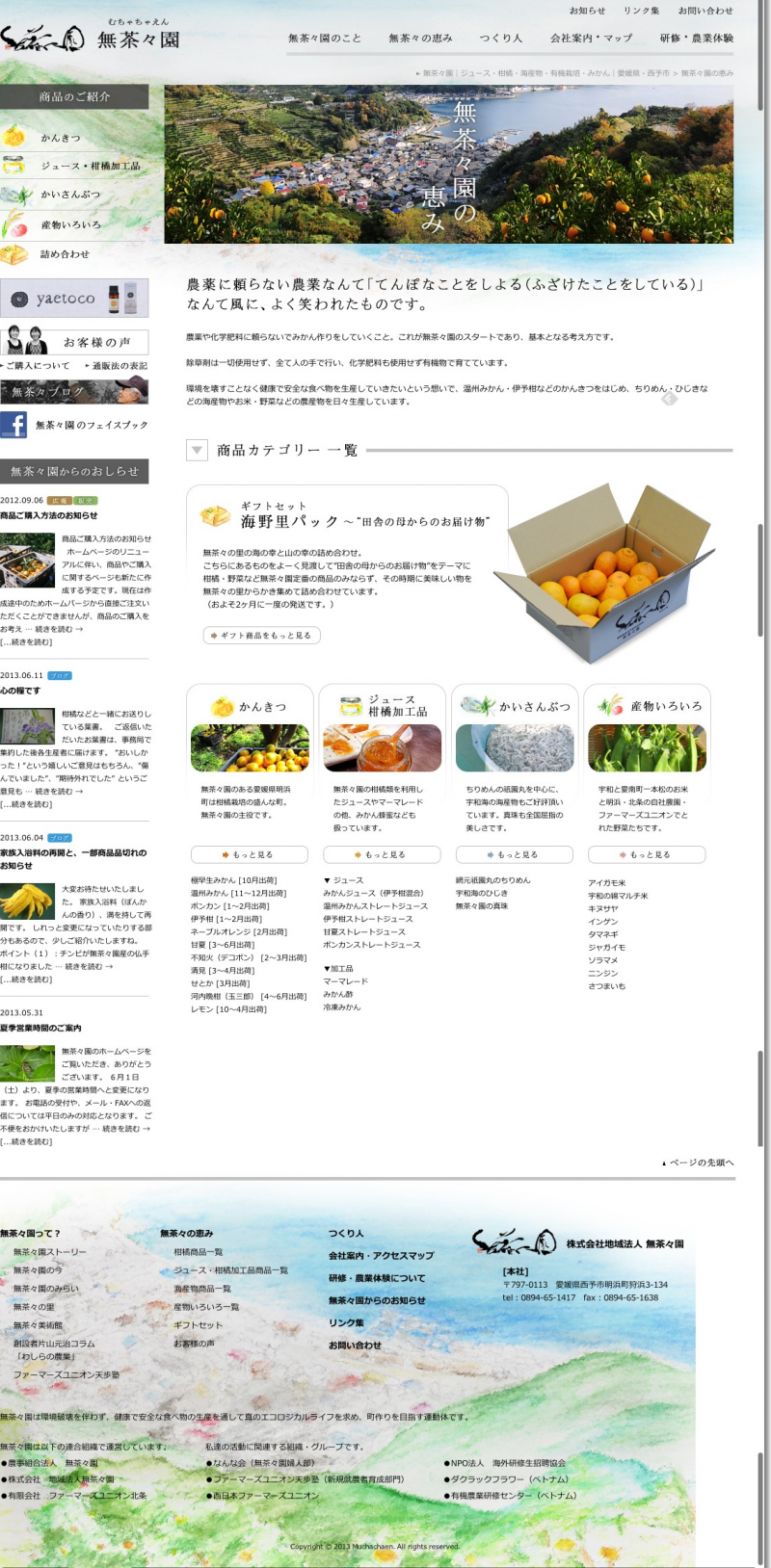Tap もっと見る under かんきつ card
Screen dimensions: 771x1568
[250, 854]
